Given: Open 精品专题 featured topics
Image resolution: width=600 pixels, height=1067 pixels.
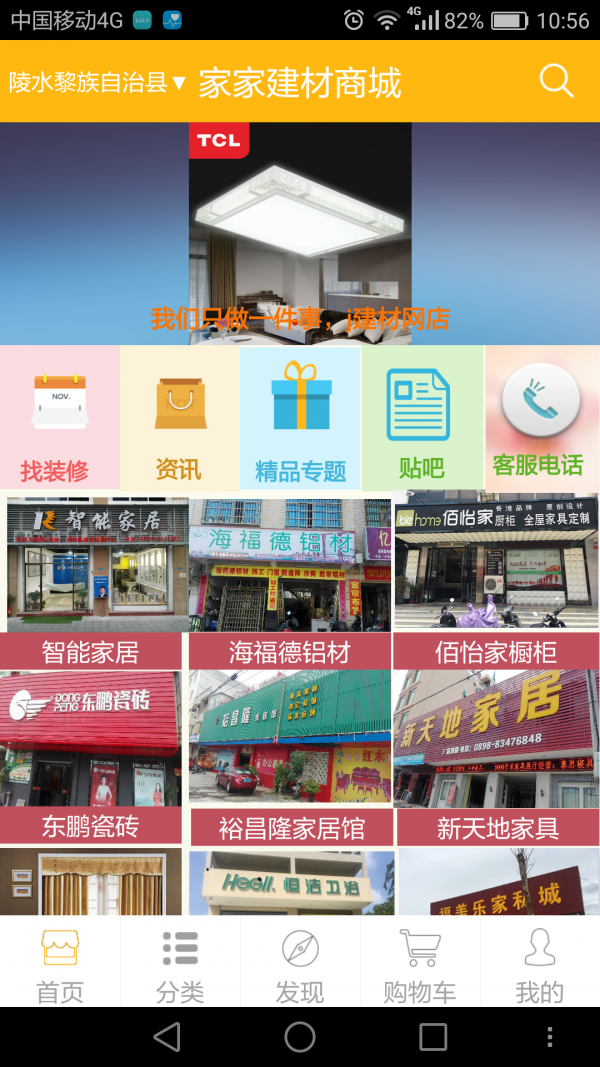Looking at the screenshot, I should coord(300,418).
